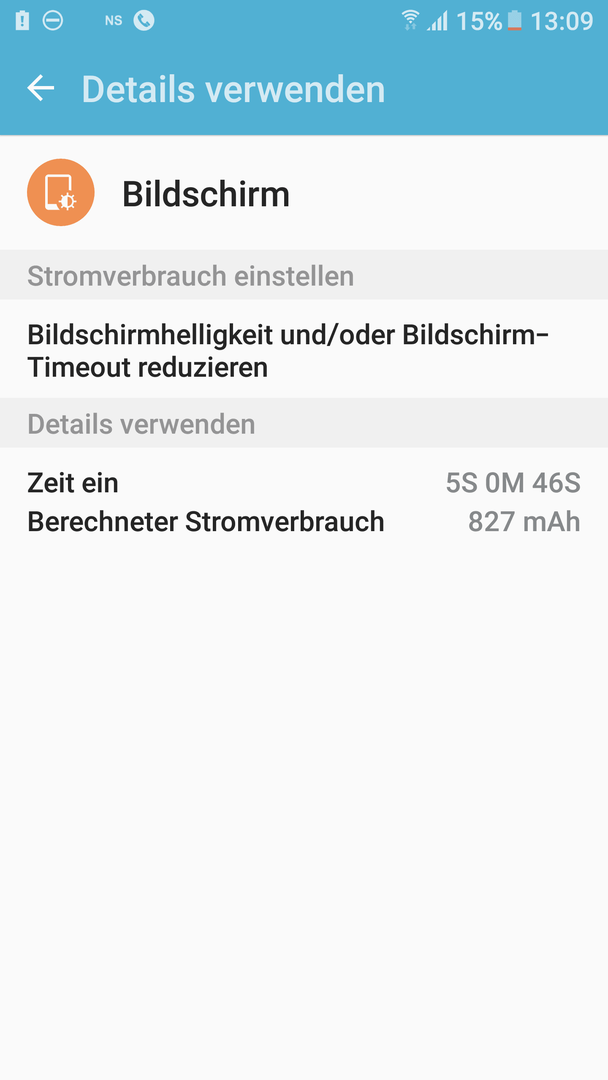Go back using the header arrow
This screenshot has height=1080, width=608.
[x=41, y=88]
